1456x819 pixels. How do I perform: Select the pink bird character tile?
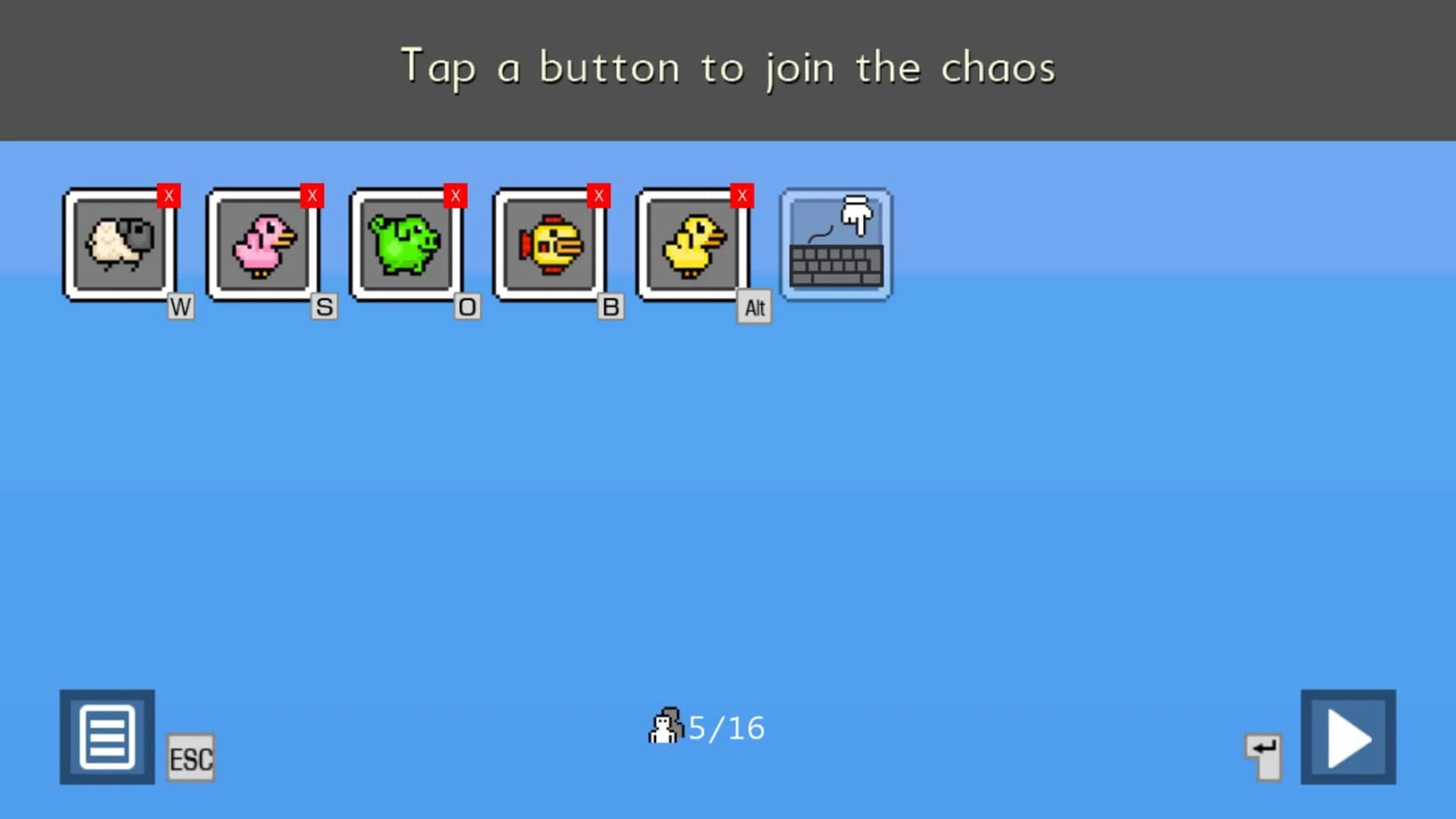(262, 244)
